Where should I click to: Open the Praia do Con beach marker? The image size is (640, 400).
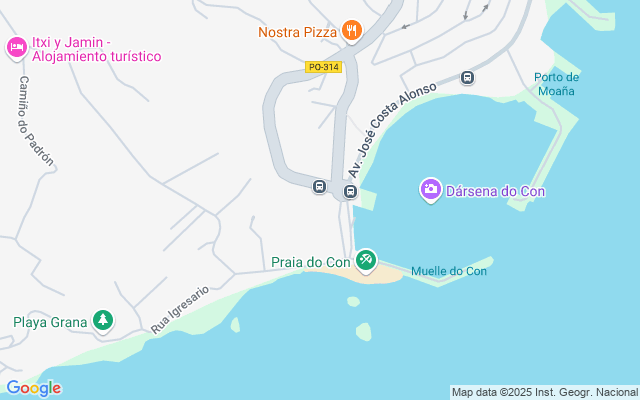pyautogui.click(x=366, y=261)
